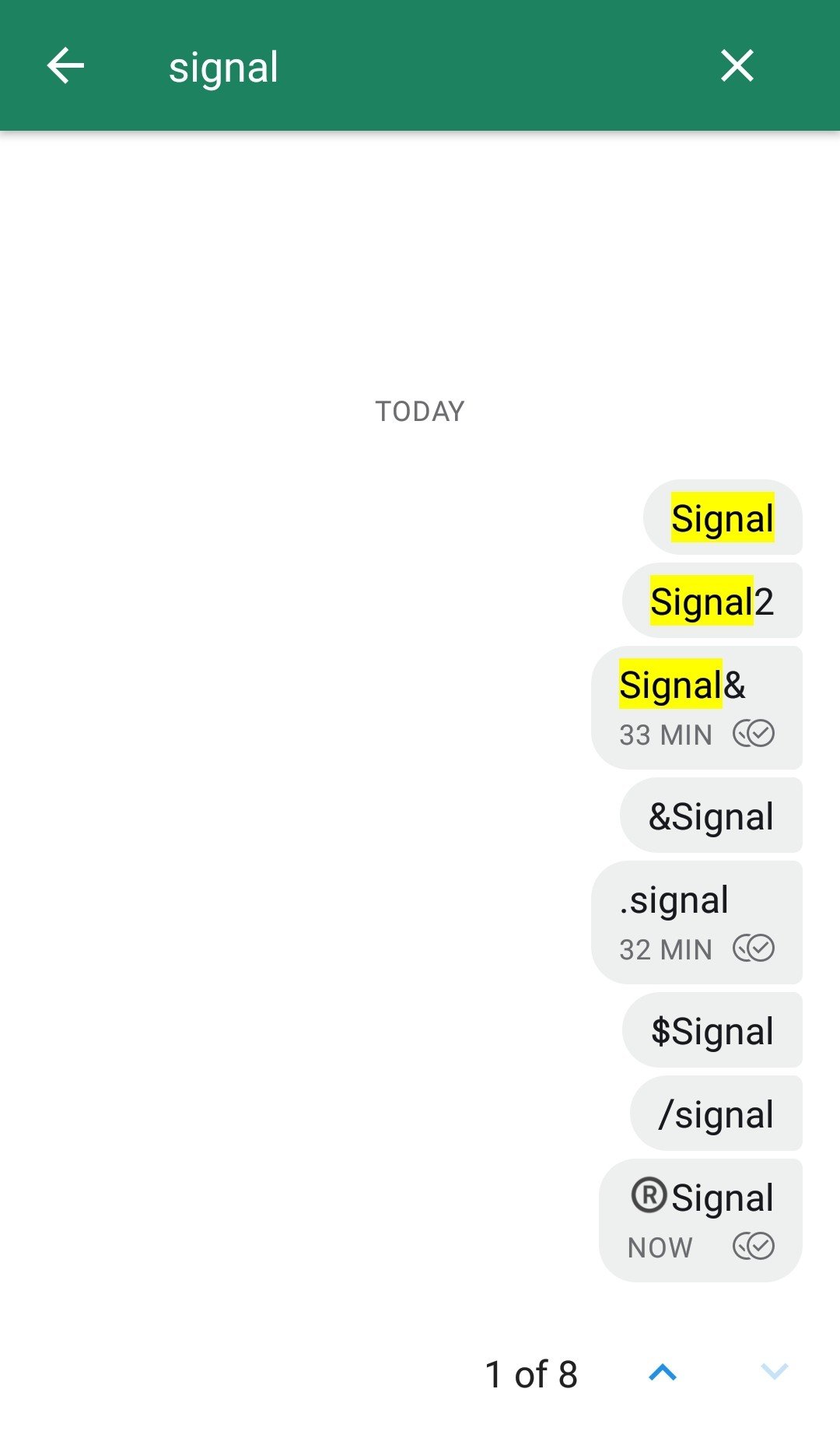The image size is (840, 1438).
Task: Click the NOW timestamp under ®Signal message
Action: pos(658,1247)
